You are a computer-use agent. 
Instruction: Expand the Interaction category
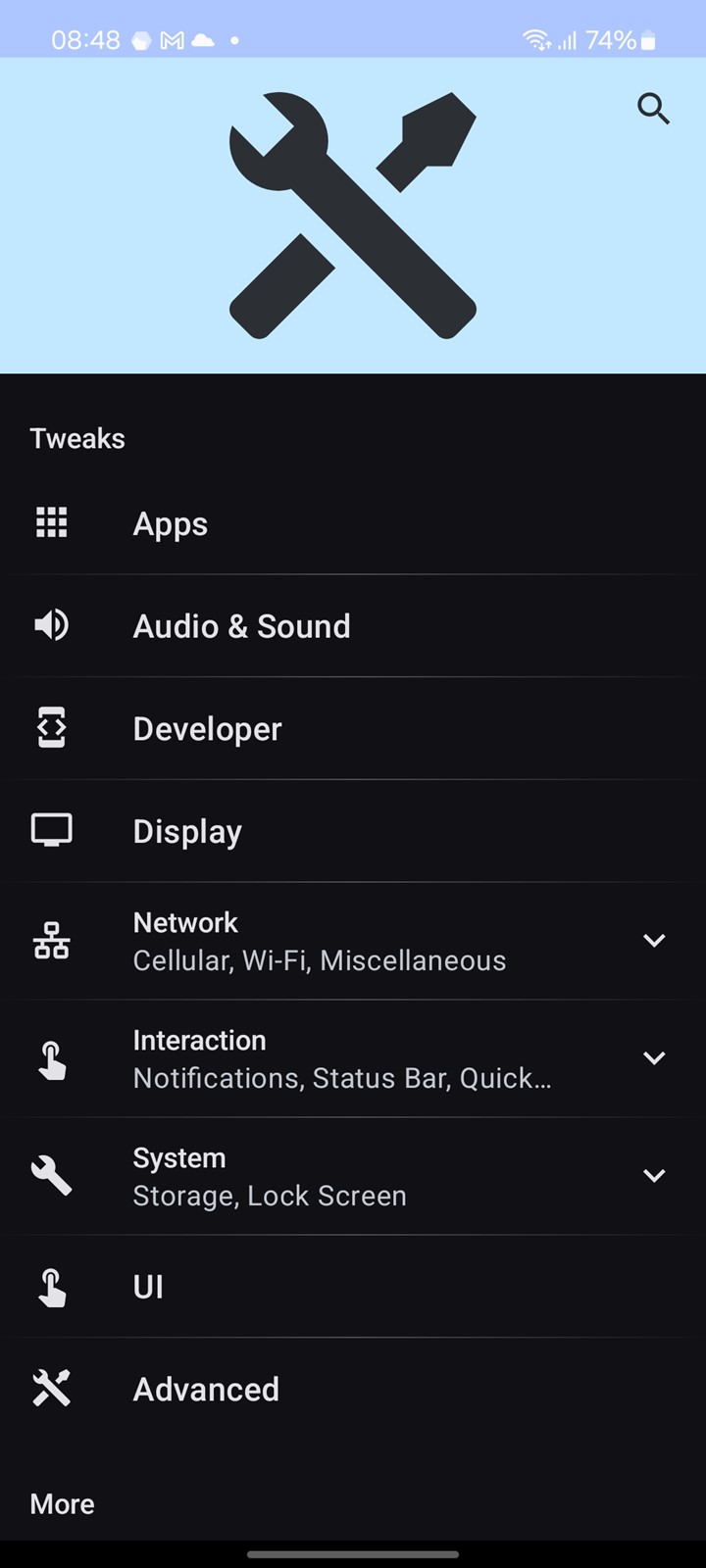tap(353, 1058)
